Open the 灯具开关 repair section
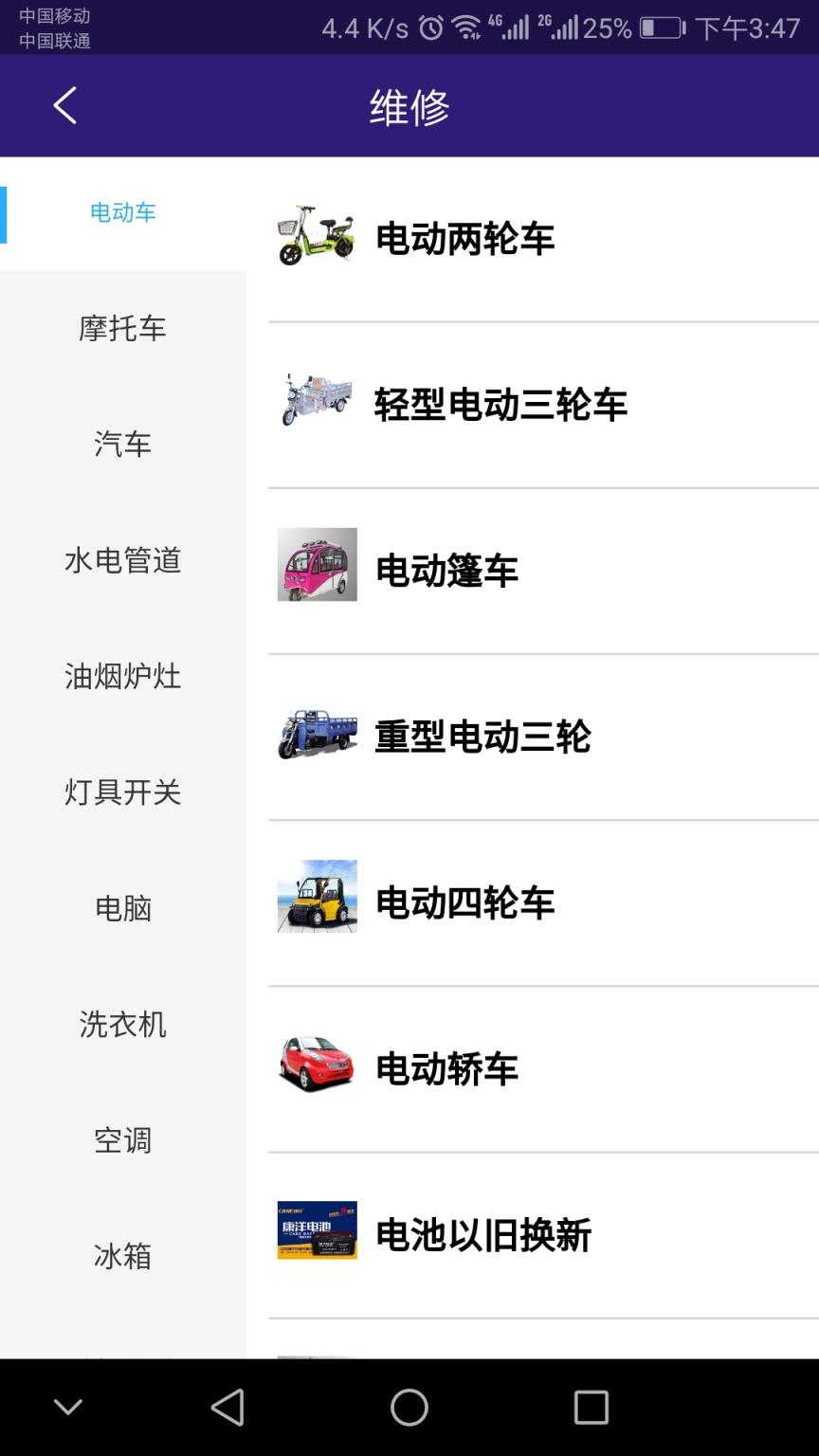 point(123,792)
